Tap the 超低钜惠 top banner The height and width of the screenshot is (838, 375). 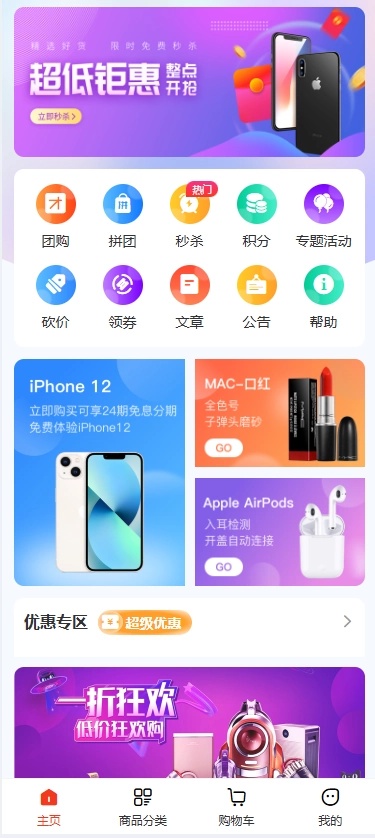[x=189, y=82]
